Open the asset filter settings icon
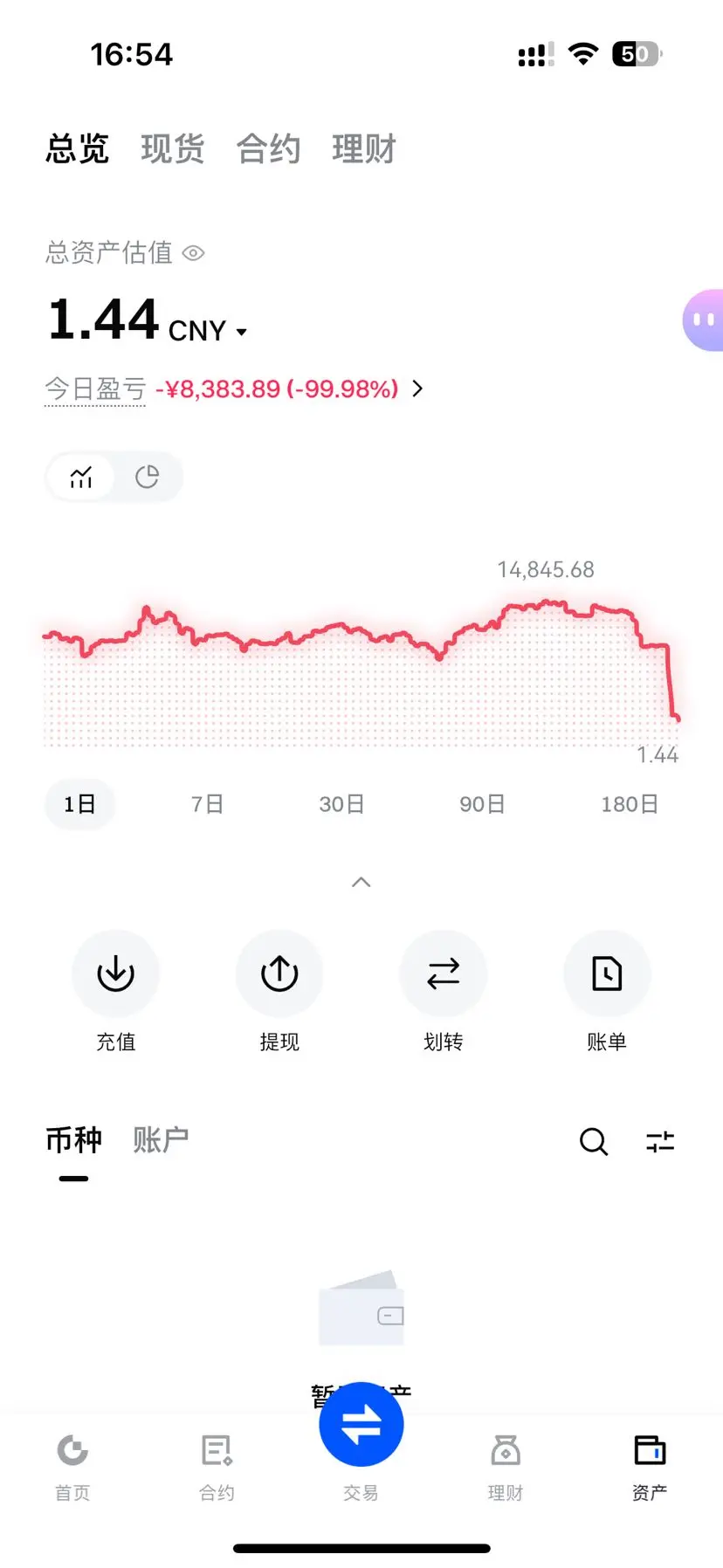The width and height of the screenshot is (723, 1568). point(660,1141)
